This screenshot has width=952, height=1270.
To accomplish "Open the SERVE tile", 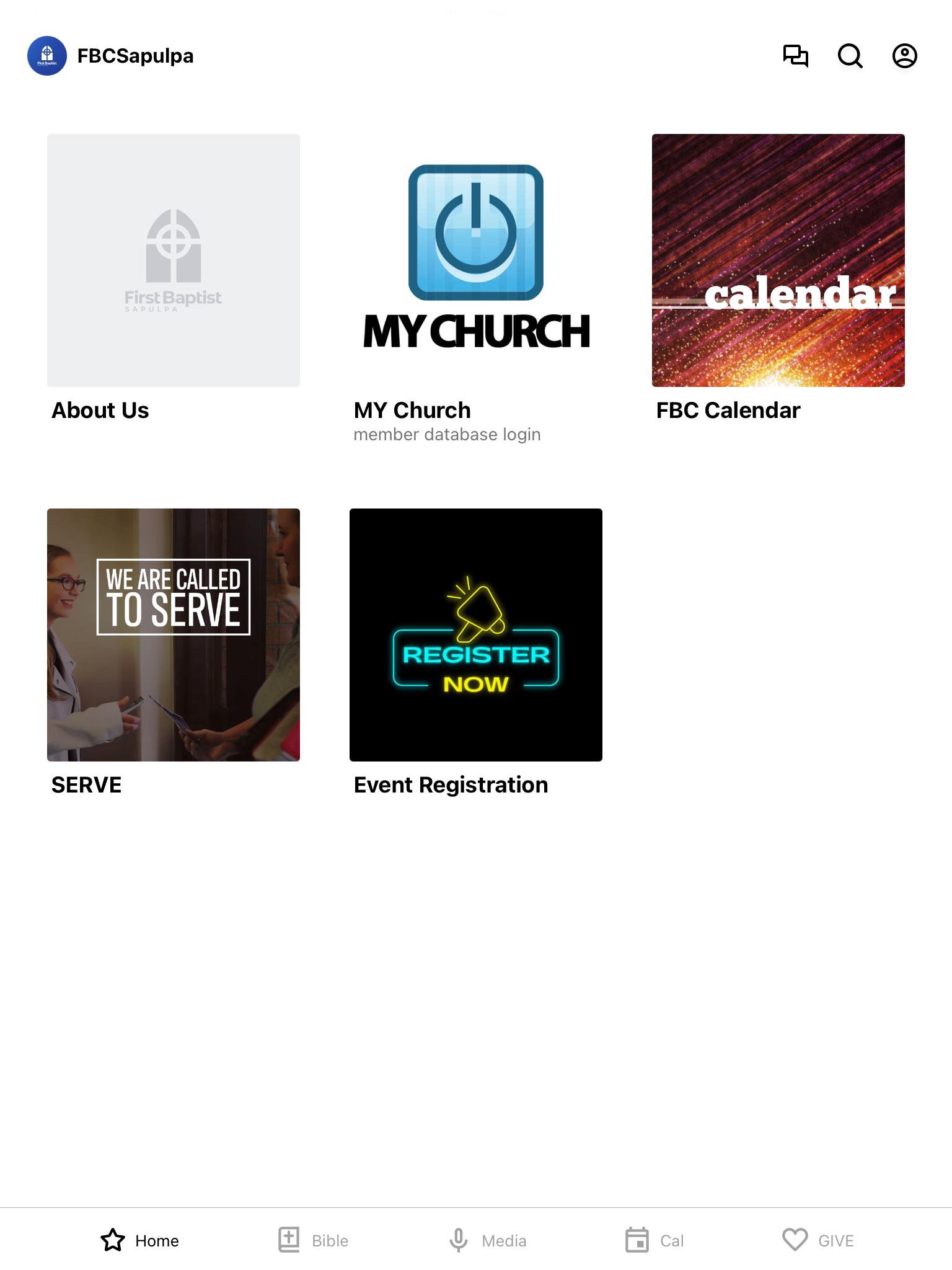I will pyautogui.click(x=174, y=634).
